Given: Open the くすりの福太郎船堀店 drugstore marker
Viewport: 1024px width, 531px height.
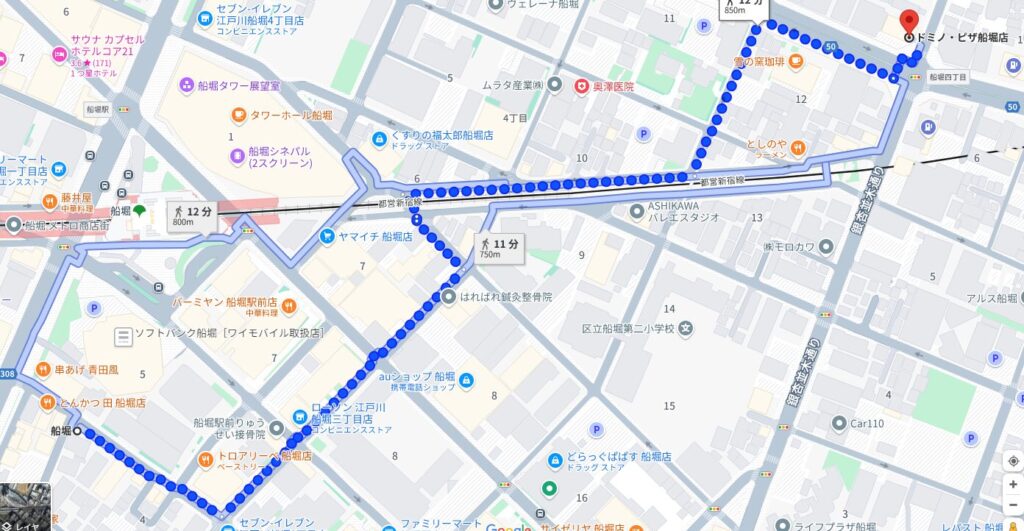Looking at the screenshot, I should (380, 138).
